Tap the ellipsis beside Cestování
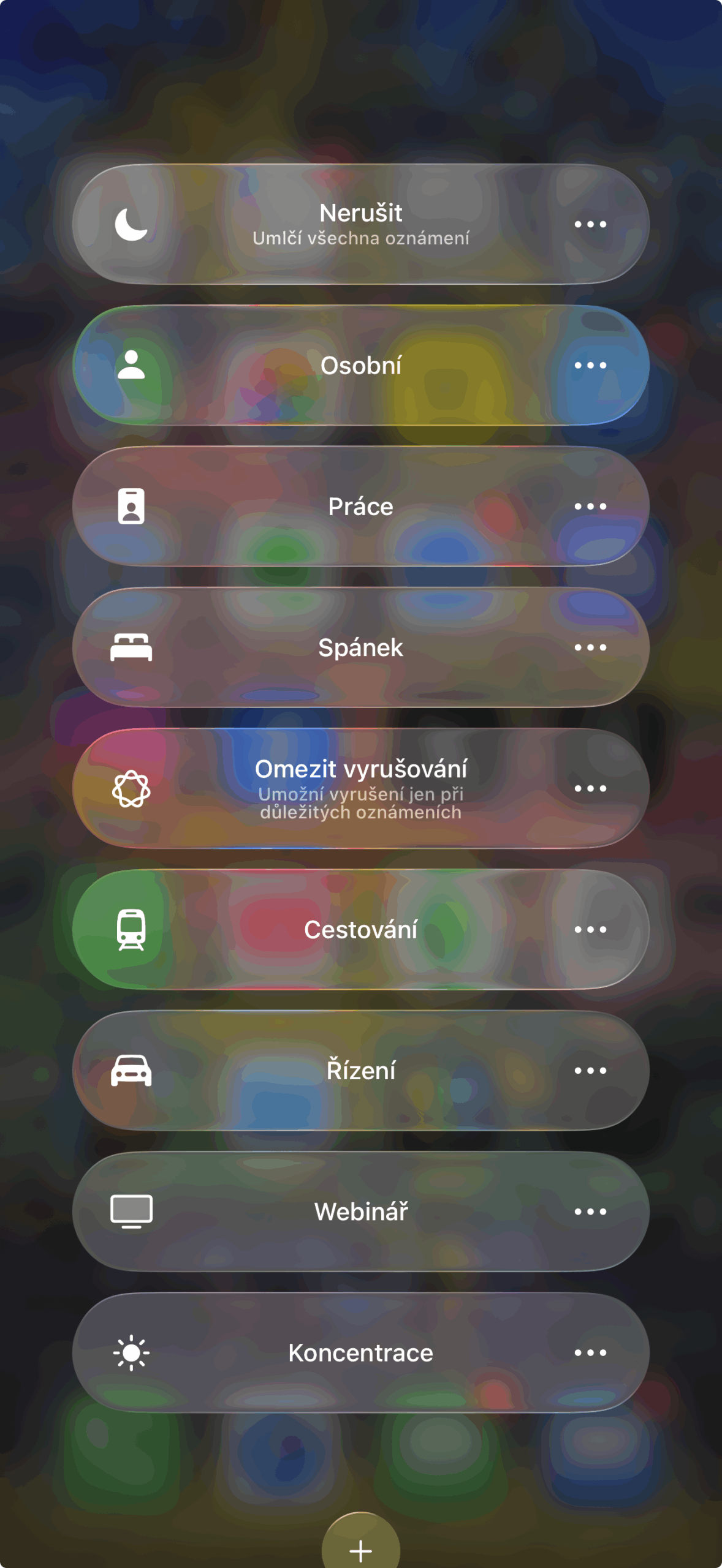Screen dimensions: 722x1568 [590, 930]
